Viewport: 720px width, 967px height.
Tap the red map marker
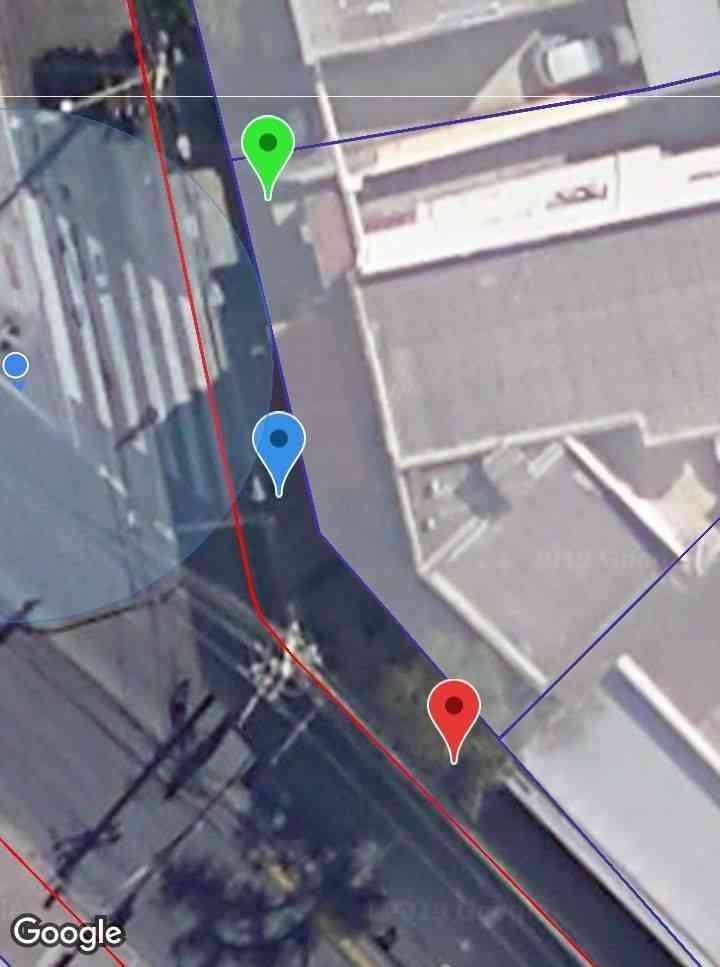(x=454, y=710)
